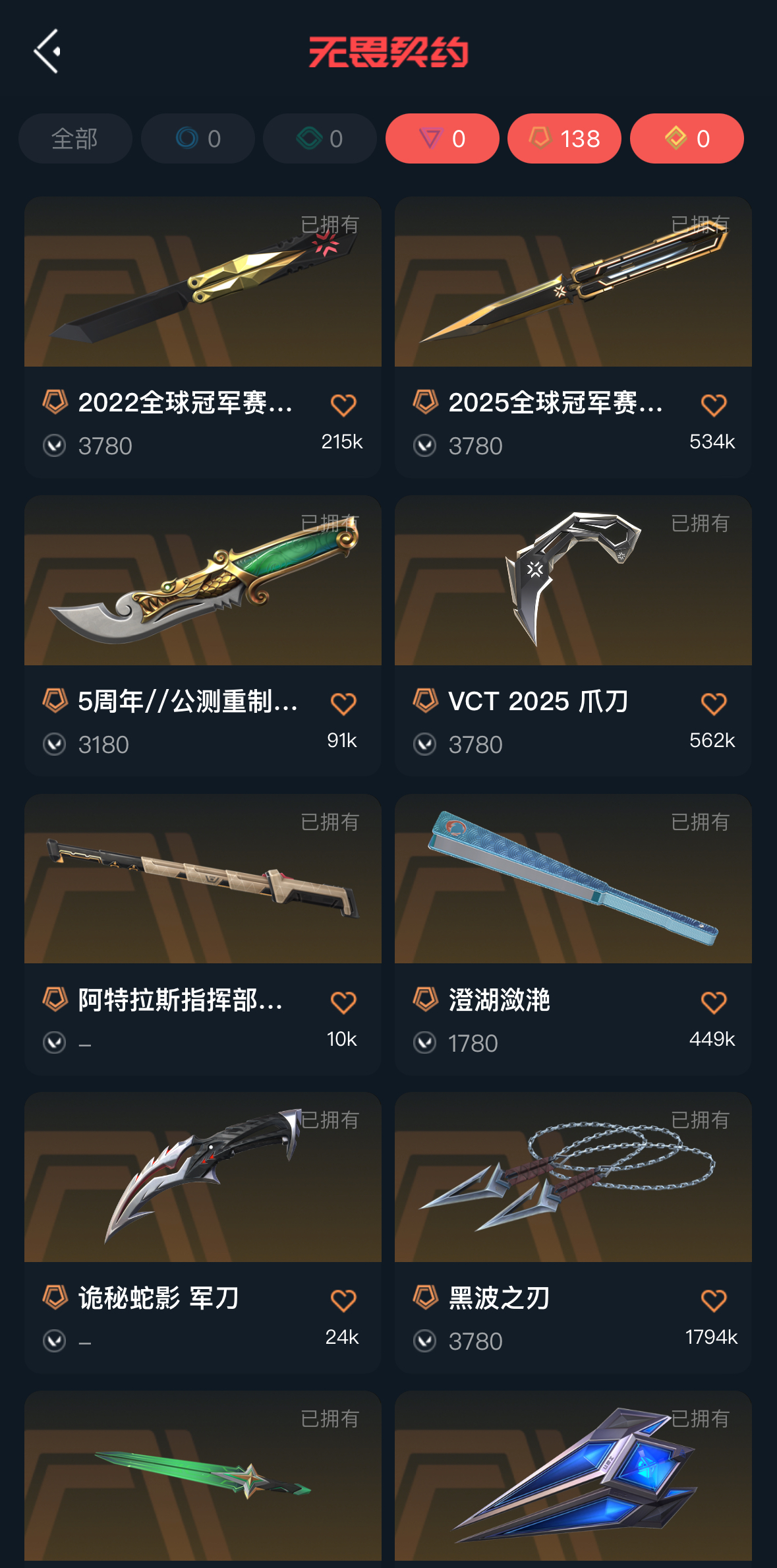
Task: Filter by the blue circle tier chip
Action: coord(198,138)
